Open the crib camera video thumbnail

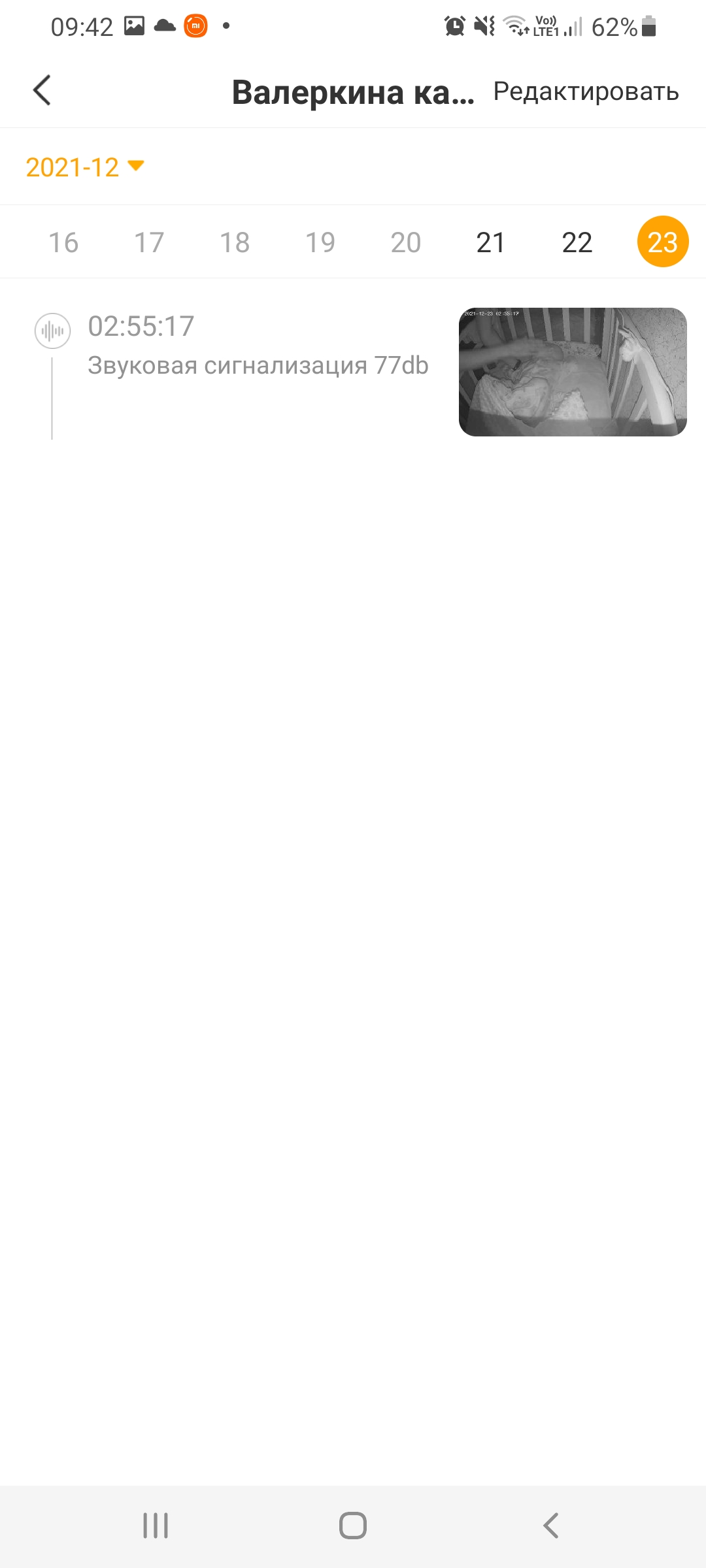(573, 372)
